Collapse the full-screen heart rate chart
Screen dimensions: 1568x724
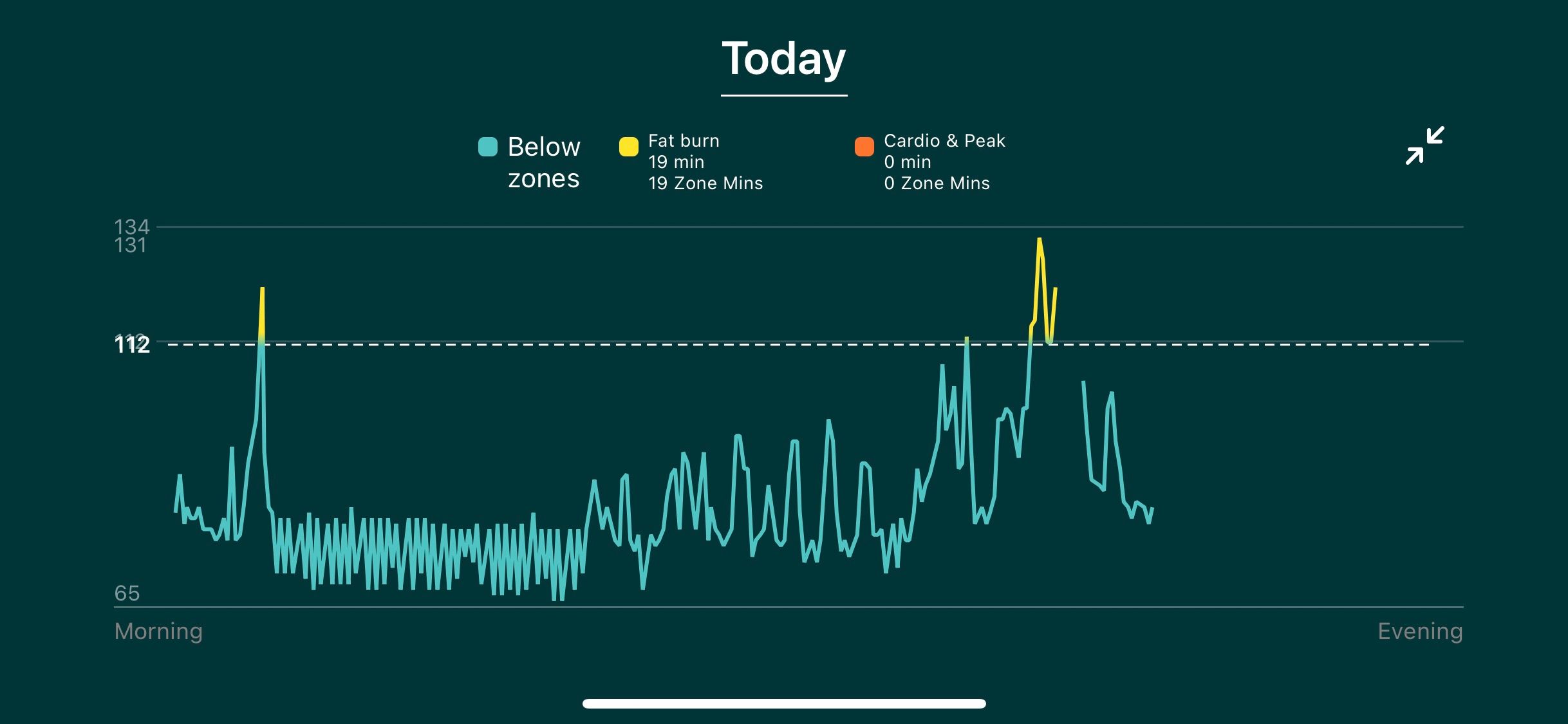1424,145
